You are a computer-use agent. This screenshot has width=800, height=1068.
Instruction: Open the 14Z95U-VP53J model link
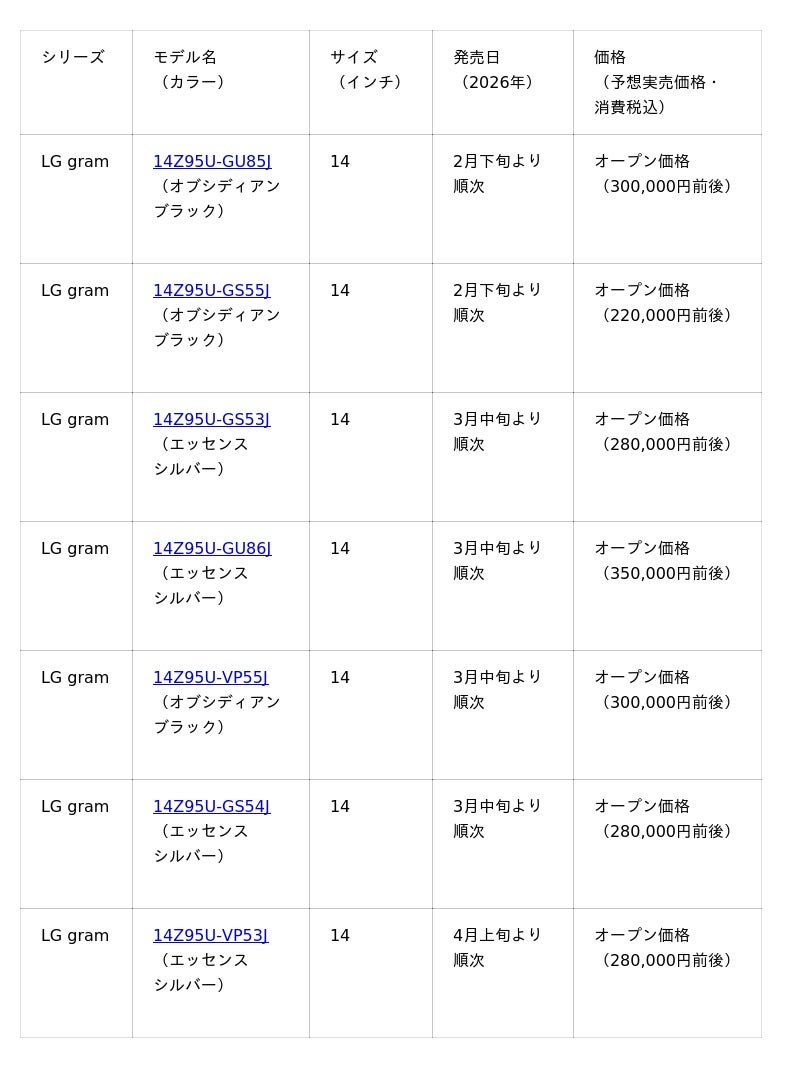point(210,936)
